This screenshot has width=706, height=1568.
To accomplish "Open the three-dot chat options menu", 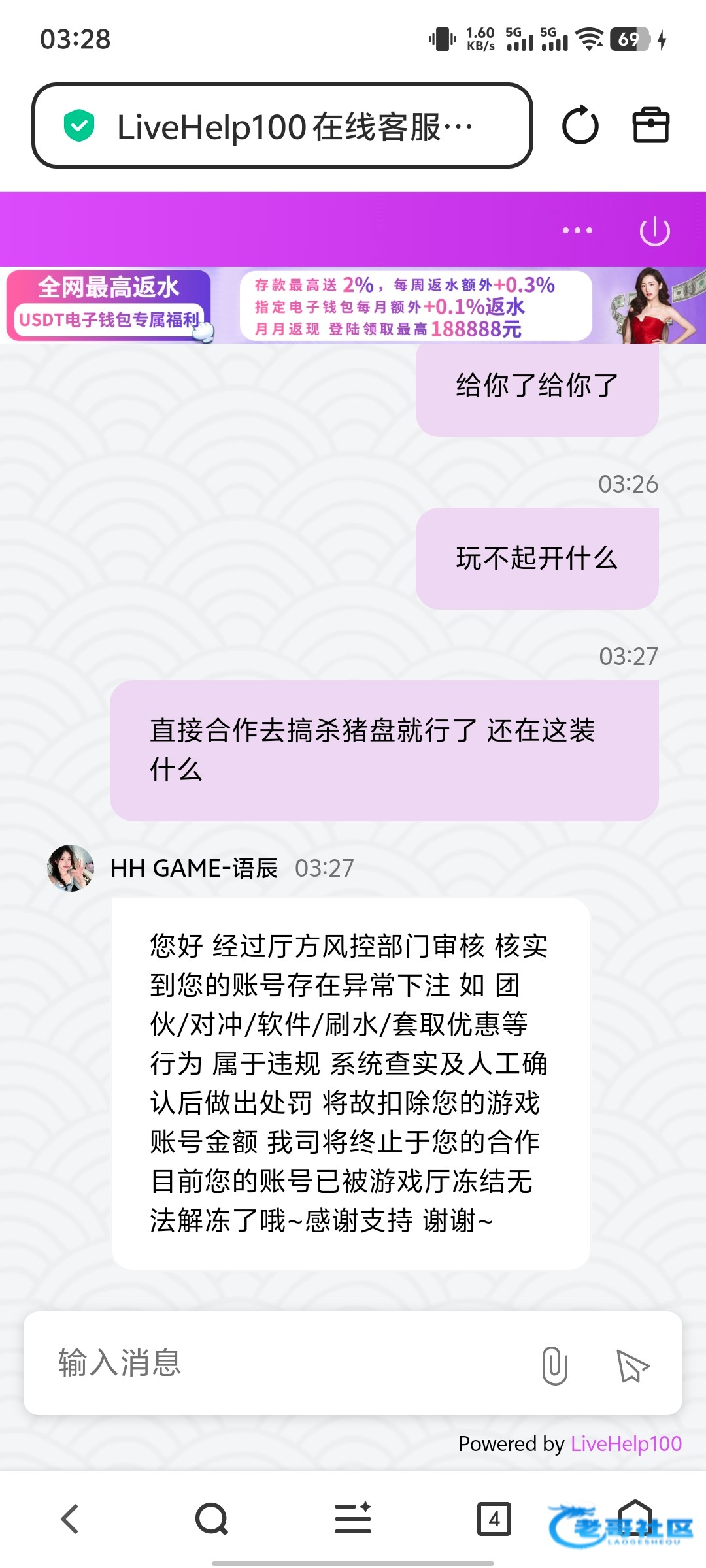I will point(578,231).
